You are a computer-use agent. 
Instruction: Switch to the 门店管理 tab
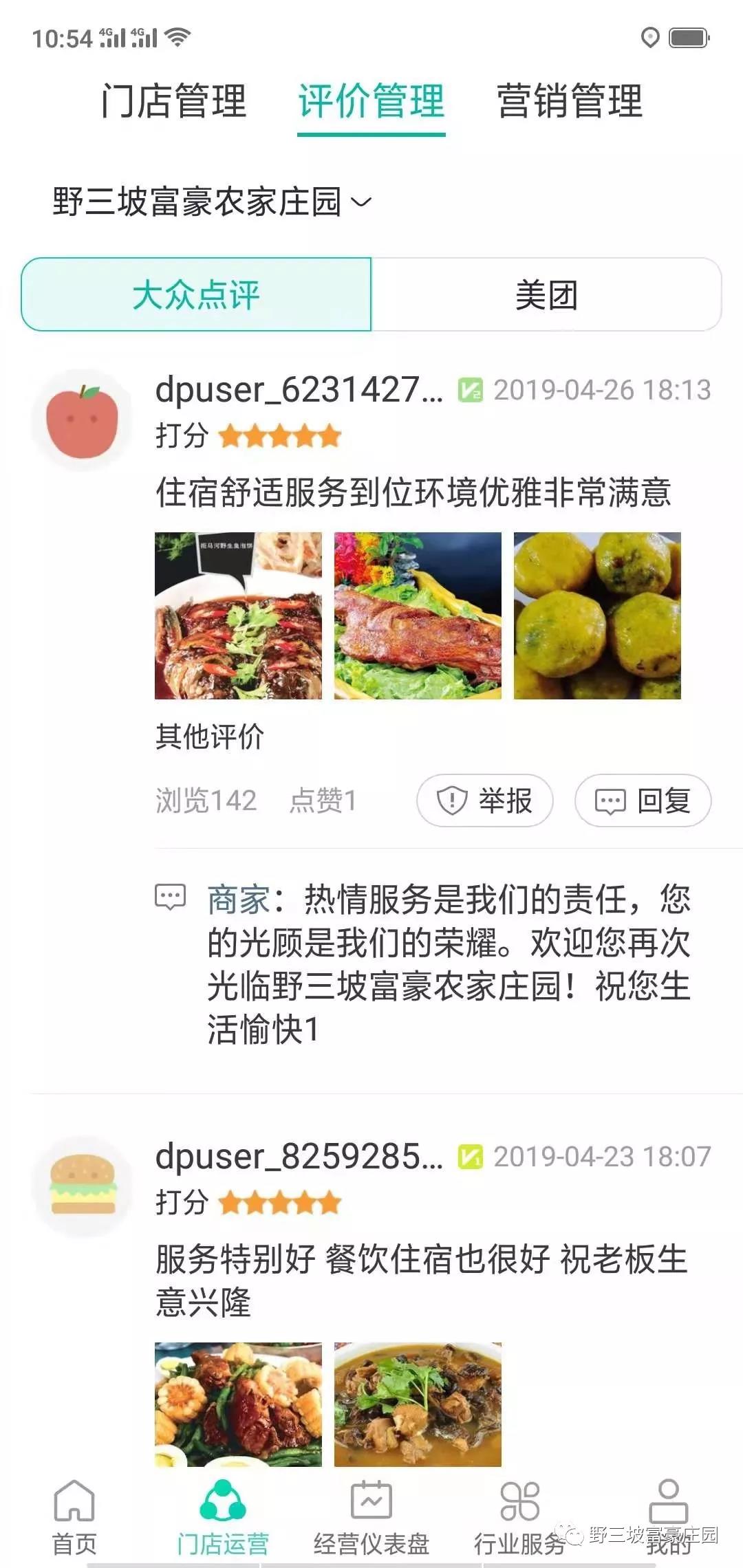click(x=173, y=101)
